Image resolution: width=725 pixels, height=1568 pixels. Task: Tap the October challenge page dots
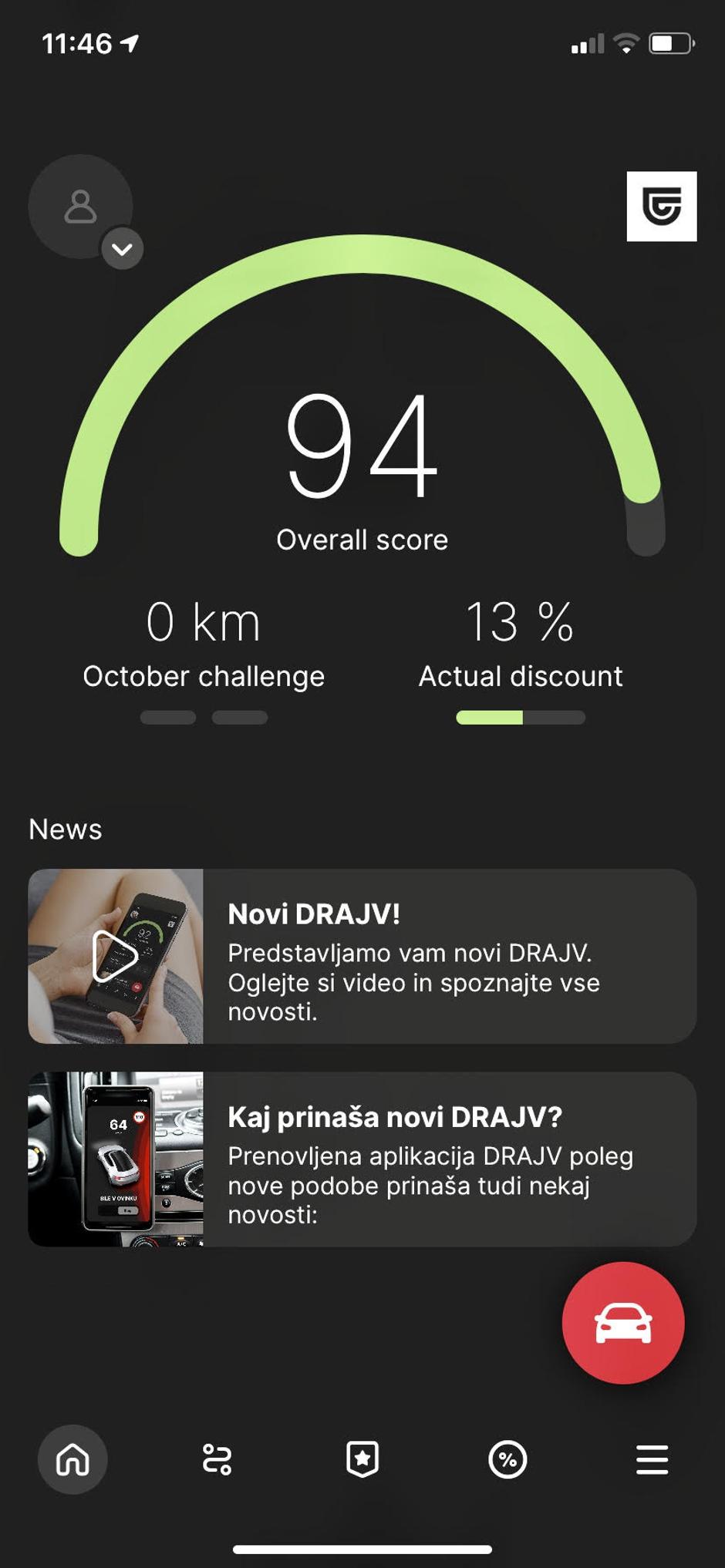[204, 717]
